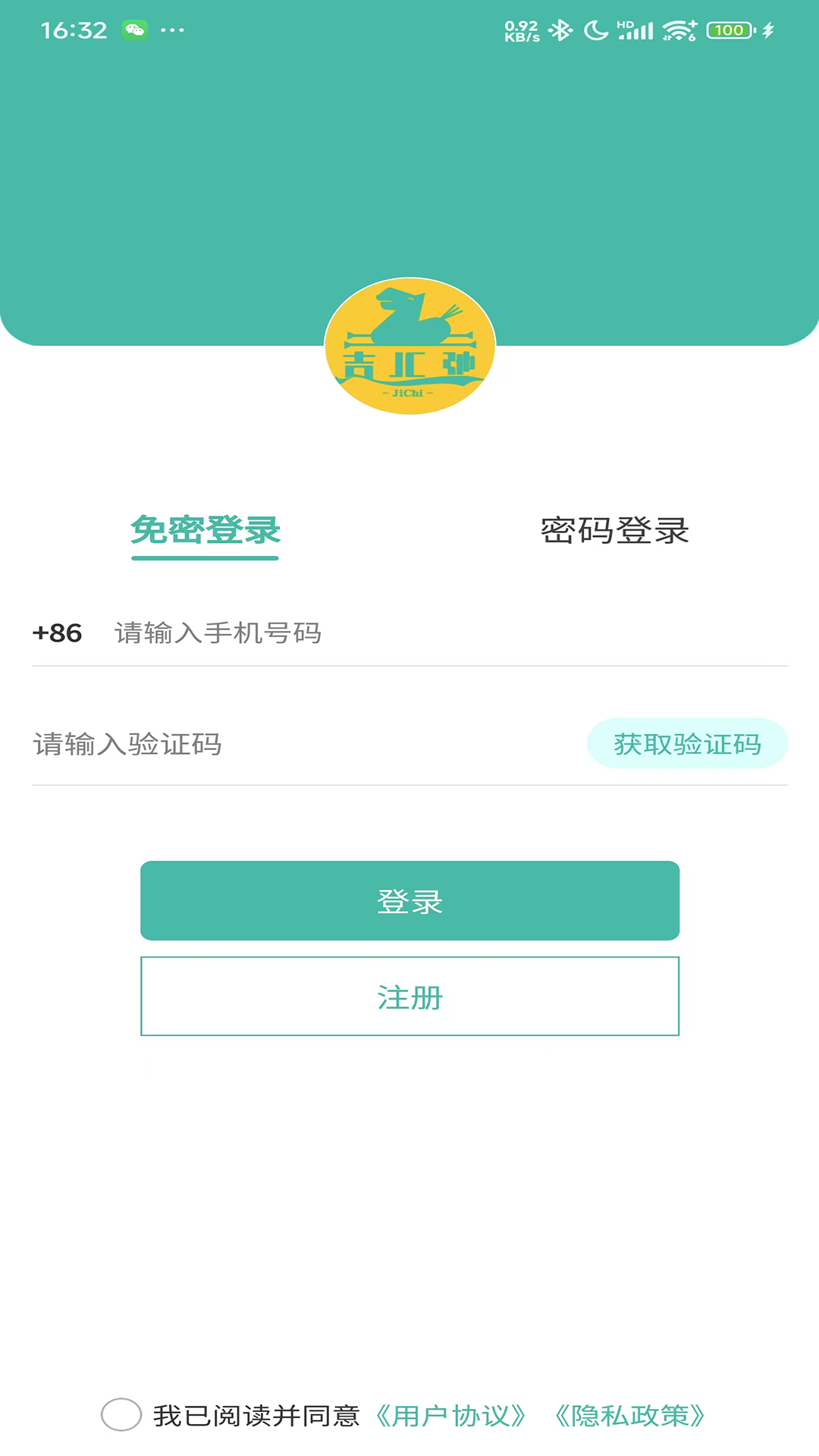819x1456 pixels.
Task: Switch to the 密码登录 tab
Action: [x=614, y=531]
